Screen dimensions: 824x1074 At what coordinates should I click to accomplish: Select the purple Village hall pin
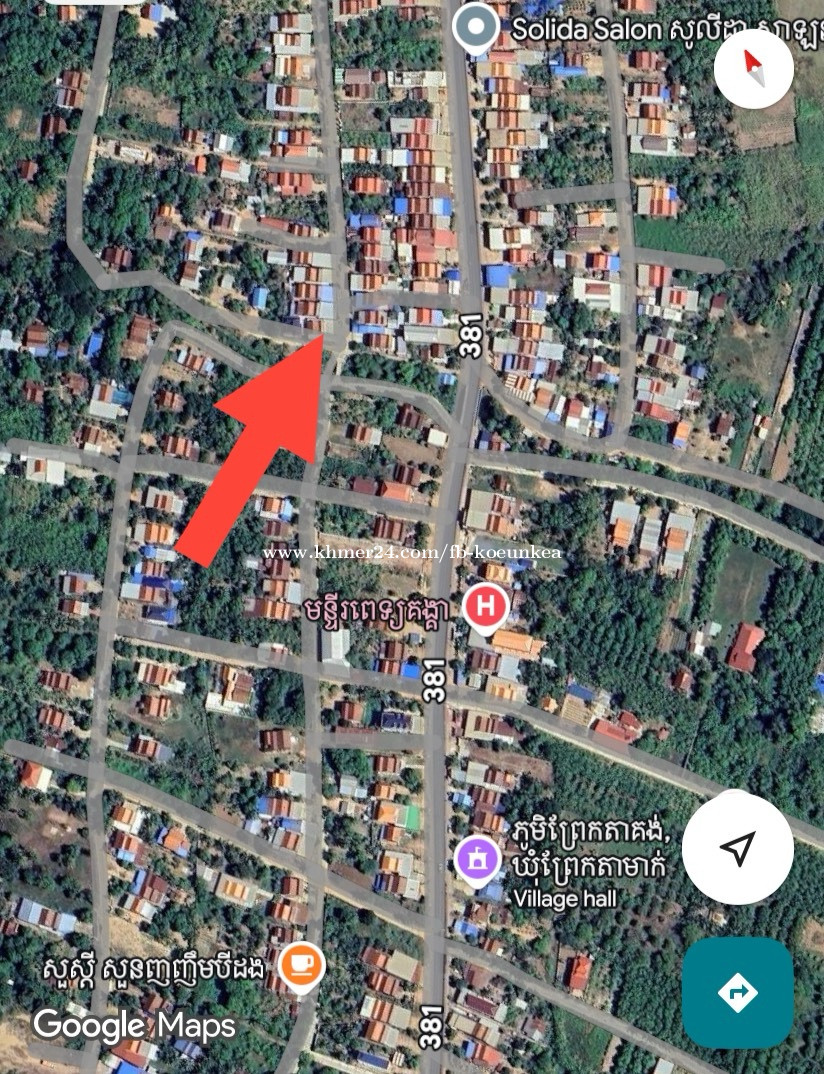coord(478,857)
